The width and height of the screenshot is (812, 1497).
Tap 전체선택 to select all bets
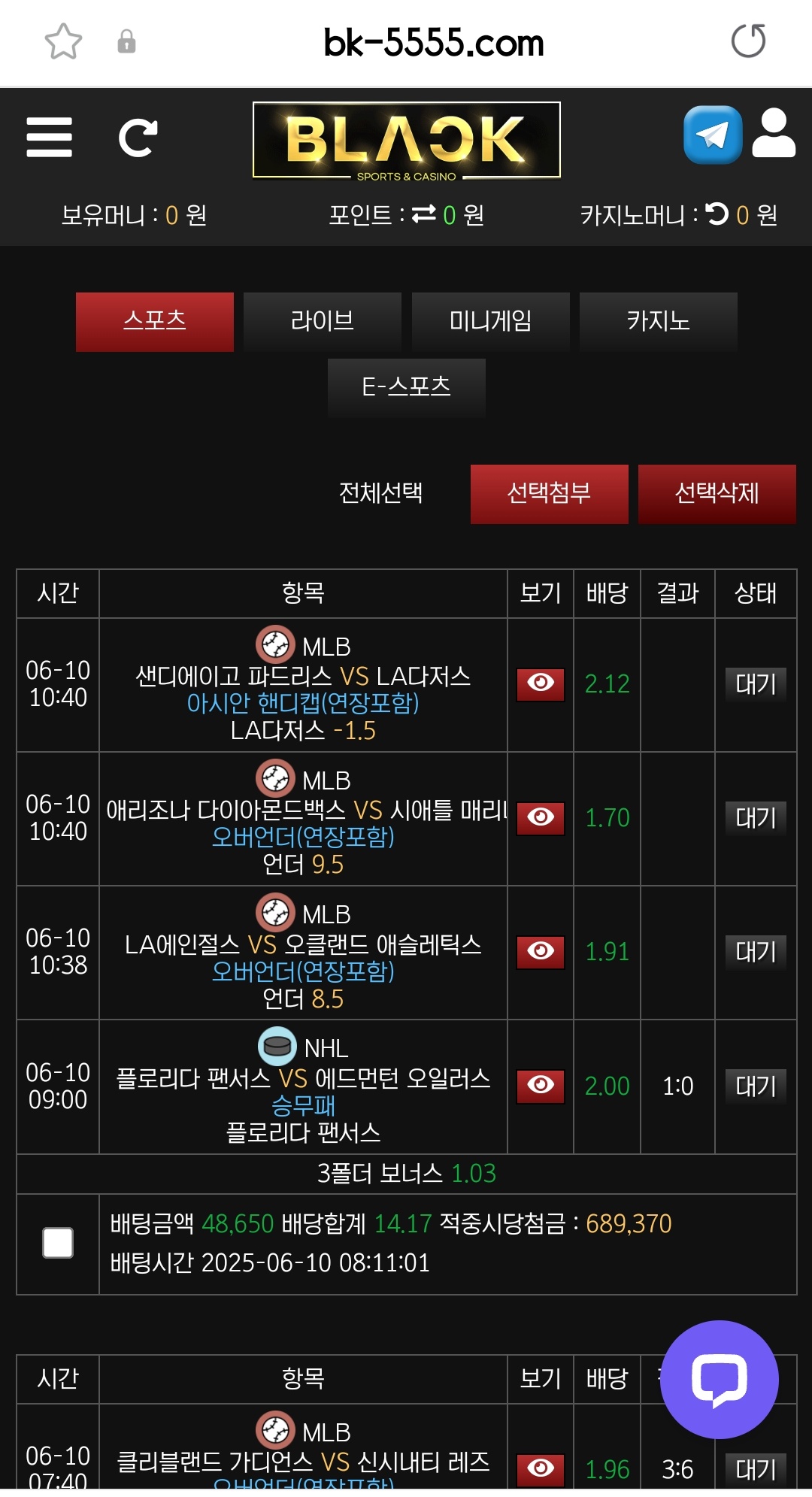click(381, 493)
